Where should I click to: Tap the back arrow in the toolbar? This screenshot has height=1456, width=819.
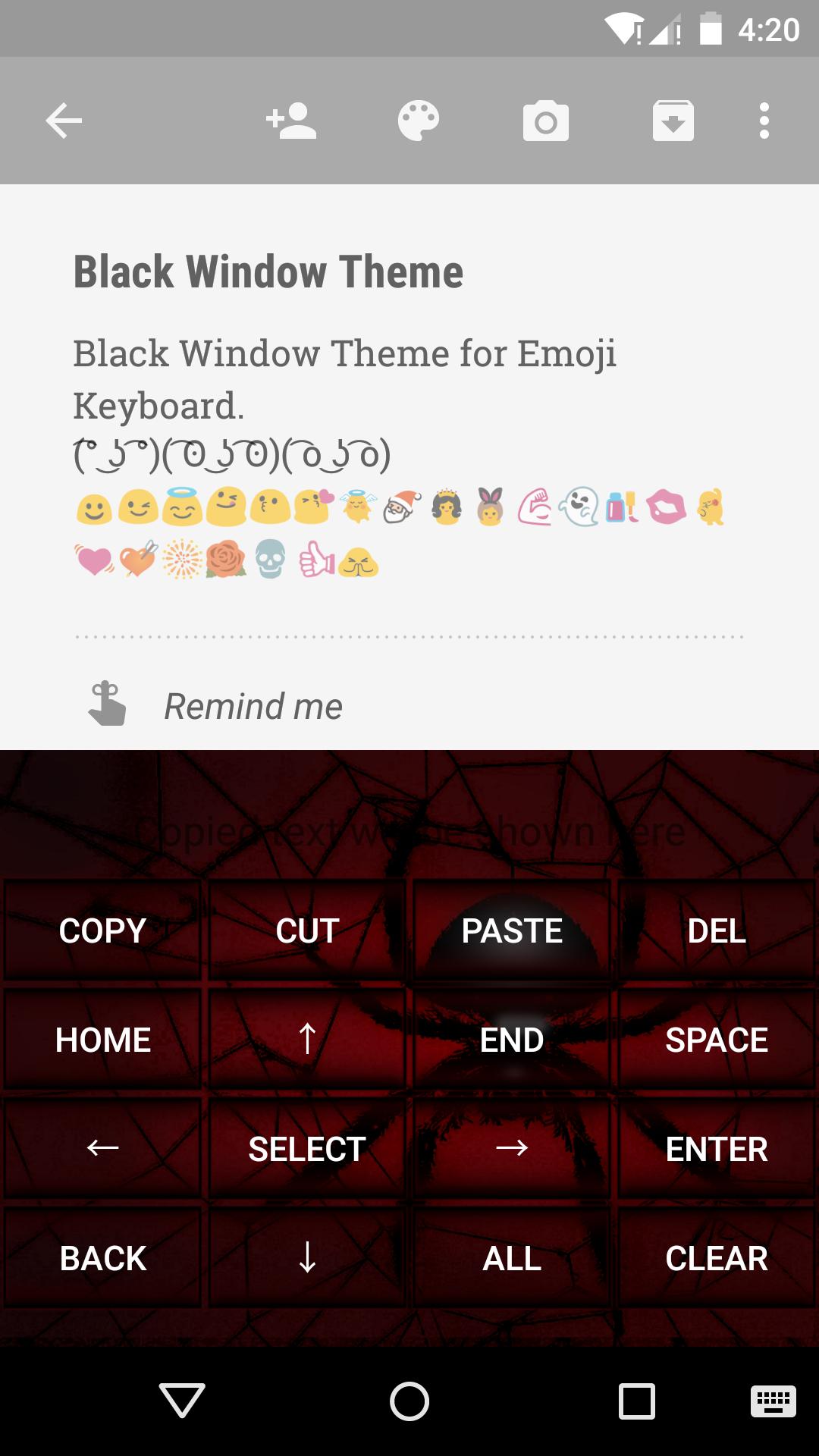point(64,120)
